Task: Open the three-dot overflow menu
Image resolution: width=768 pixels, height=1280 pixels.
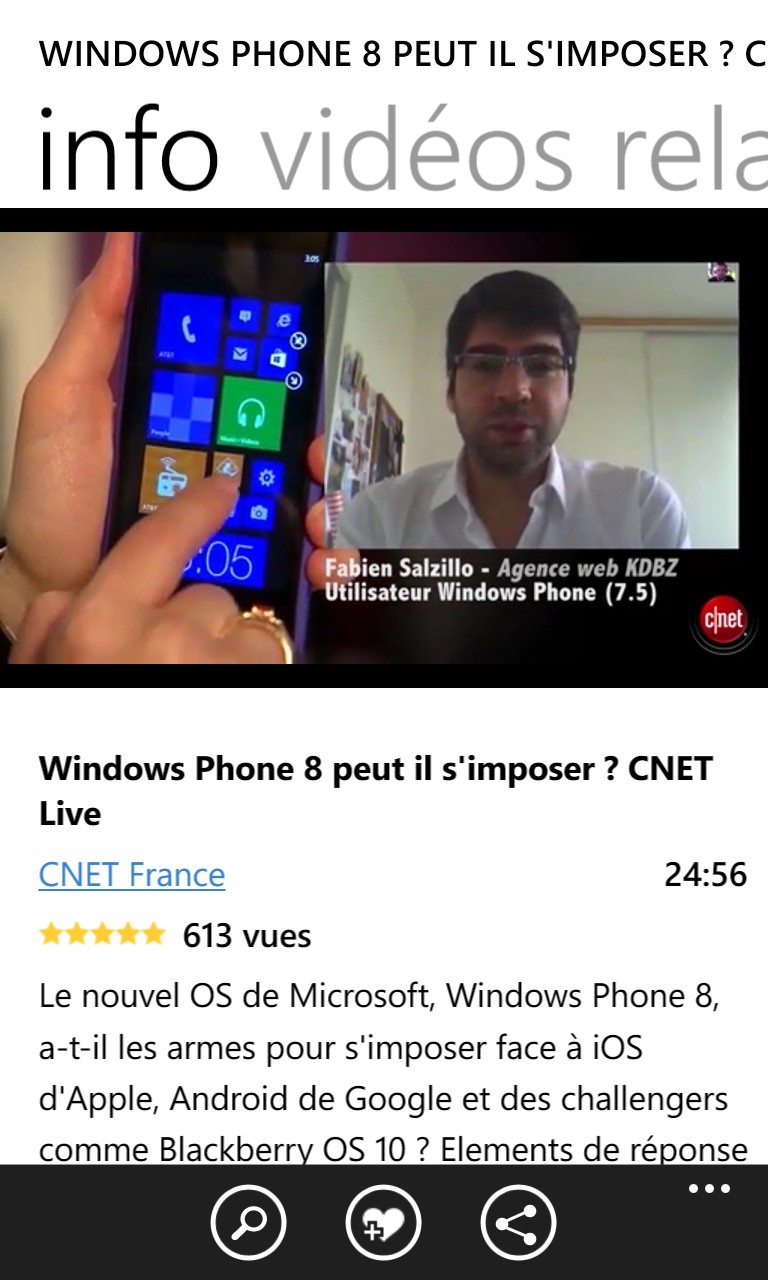Action: point(710,1189)
